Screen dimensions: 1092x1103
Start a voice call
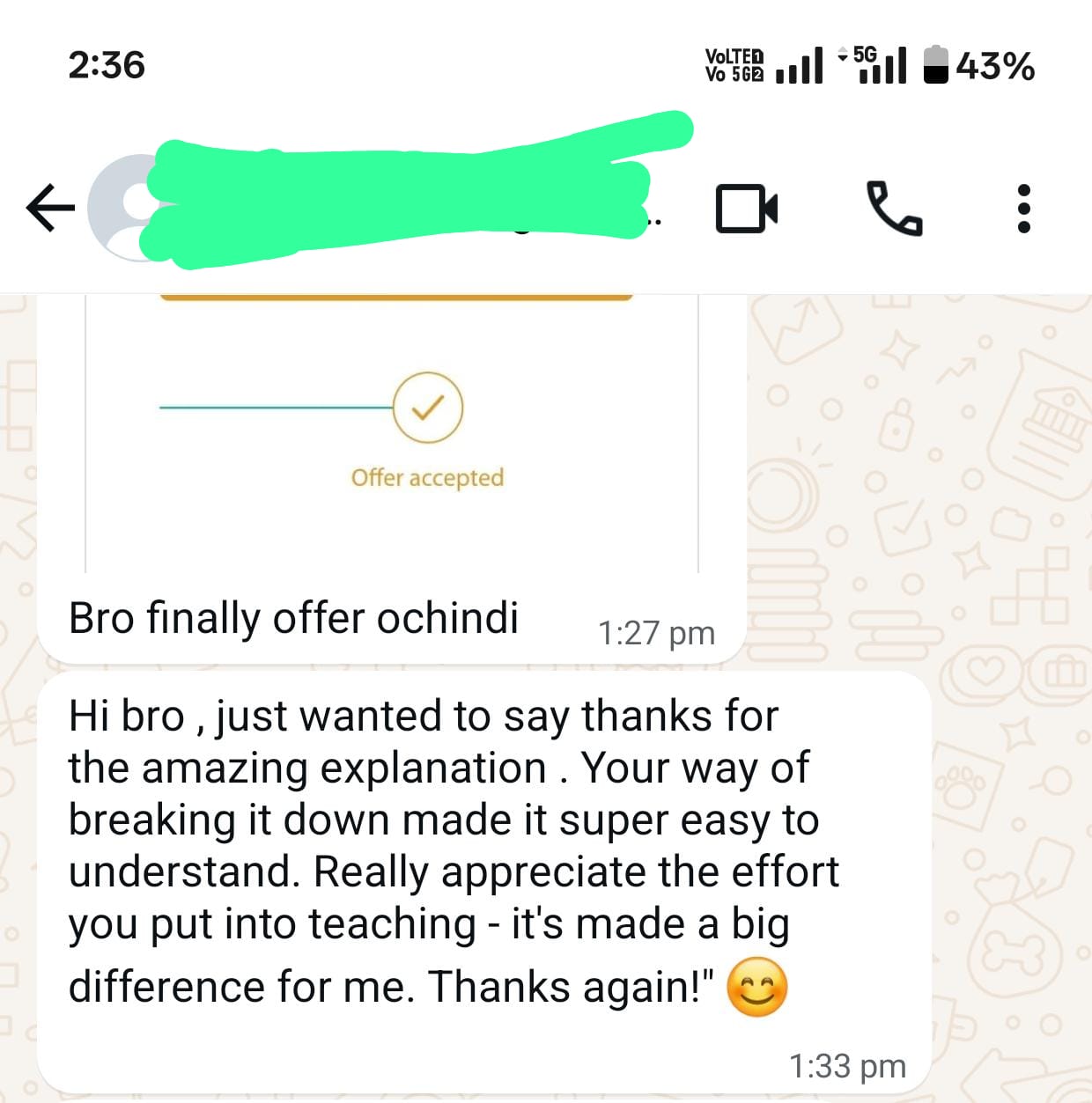pyautogui.click(x=894, y=209)
